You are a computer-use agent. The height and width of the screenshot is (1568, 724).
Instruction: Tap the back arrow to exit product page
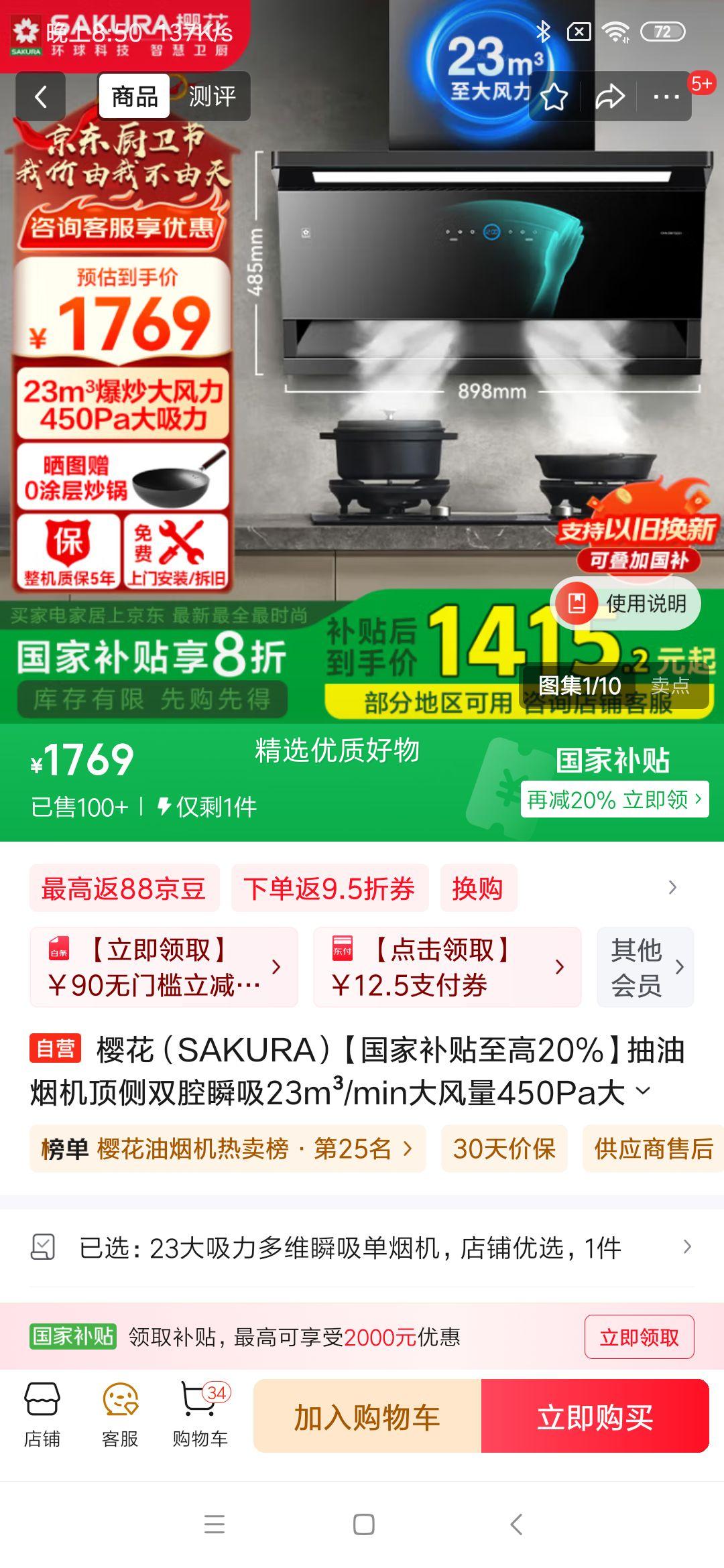coord(40,96)
